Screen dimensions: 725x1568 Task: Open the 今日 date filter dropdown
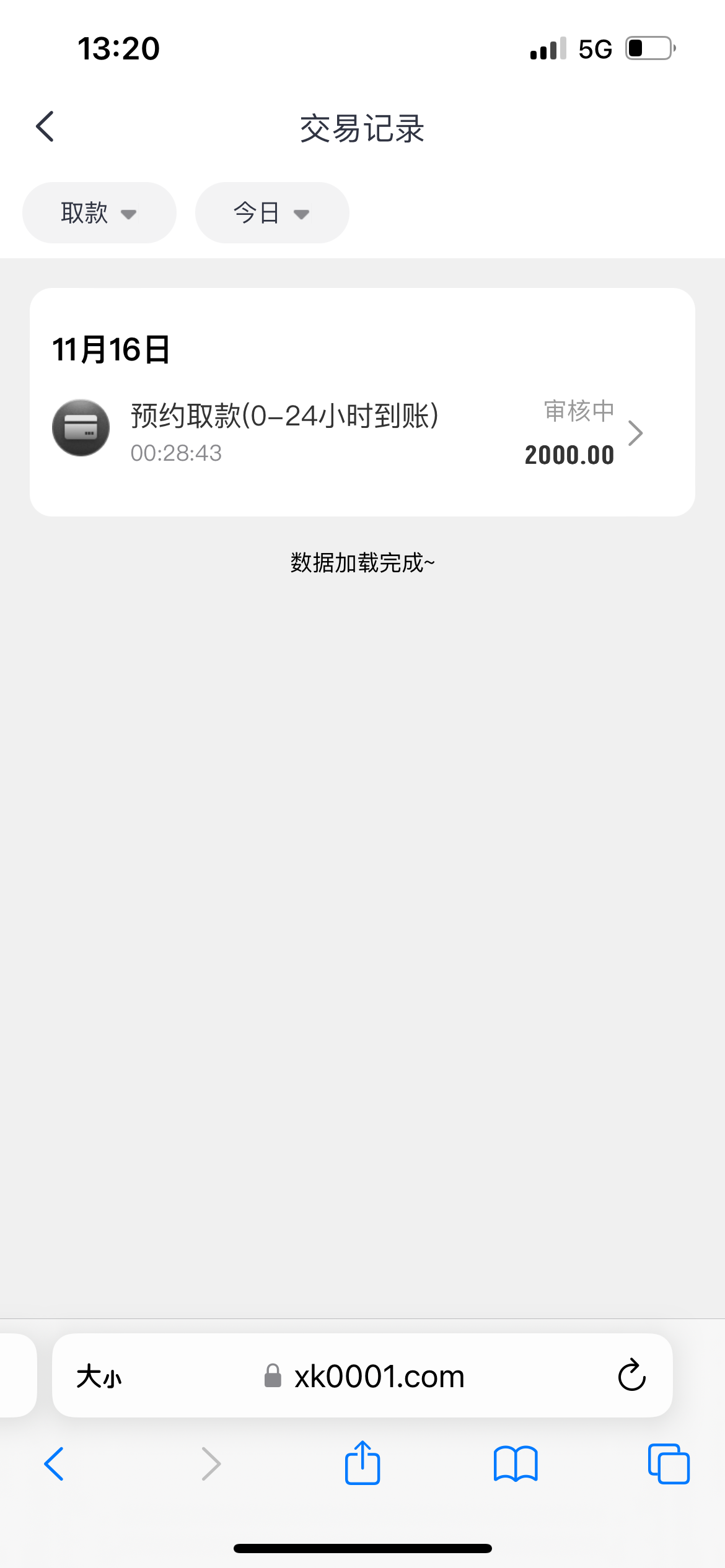tap(271, 213)
